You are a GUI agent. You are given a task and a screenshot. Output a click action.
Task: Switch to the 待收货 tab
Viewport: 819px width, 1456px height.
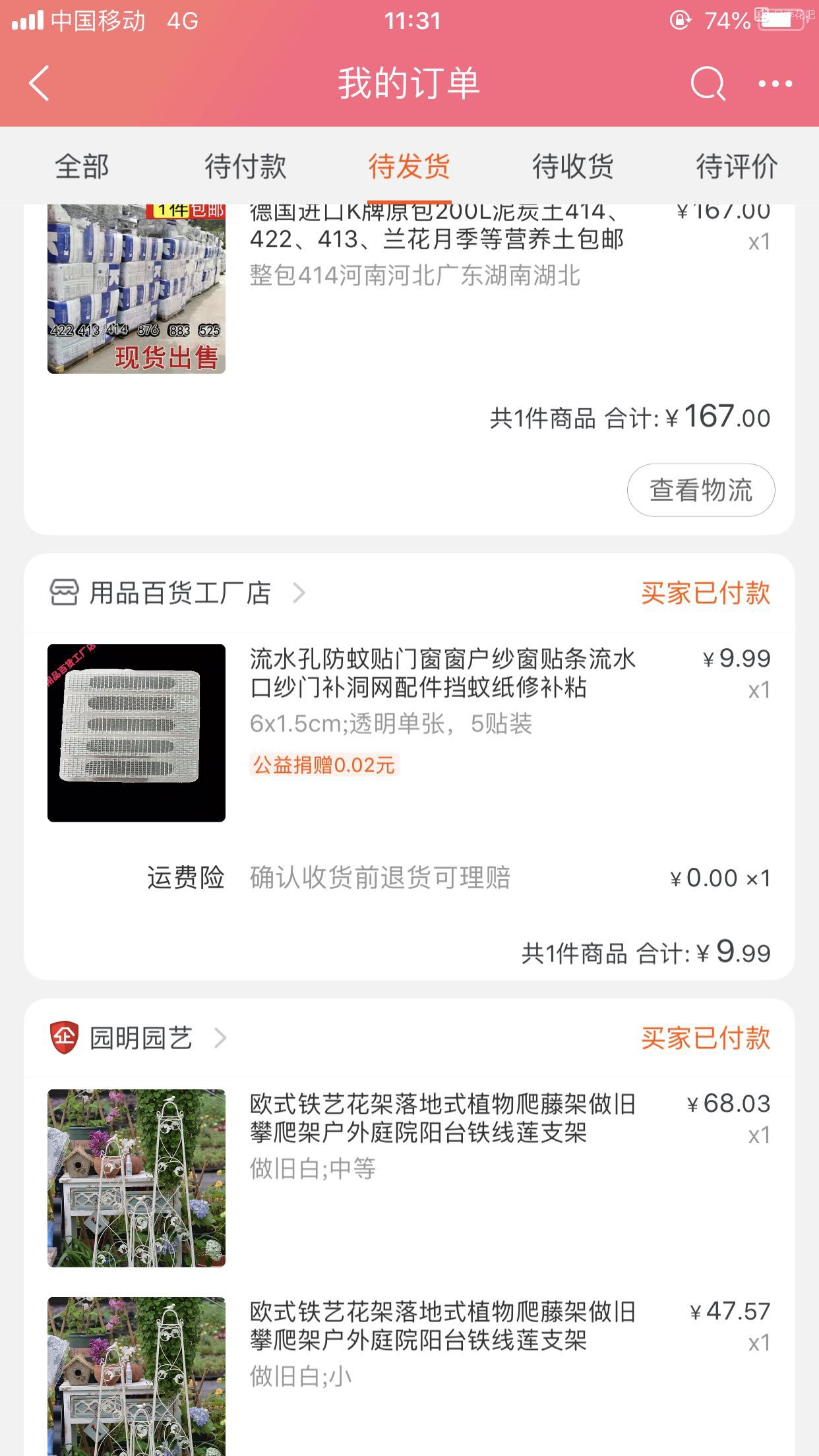coord(572,166)
